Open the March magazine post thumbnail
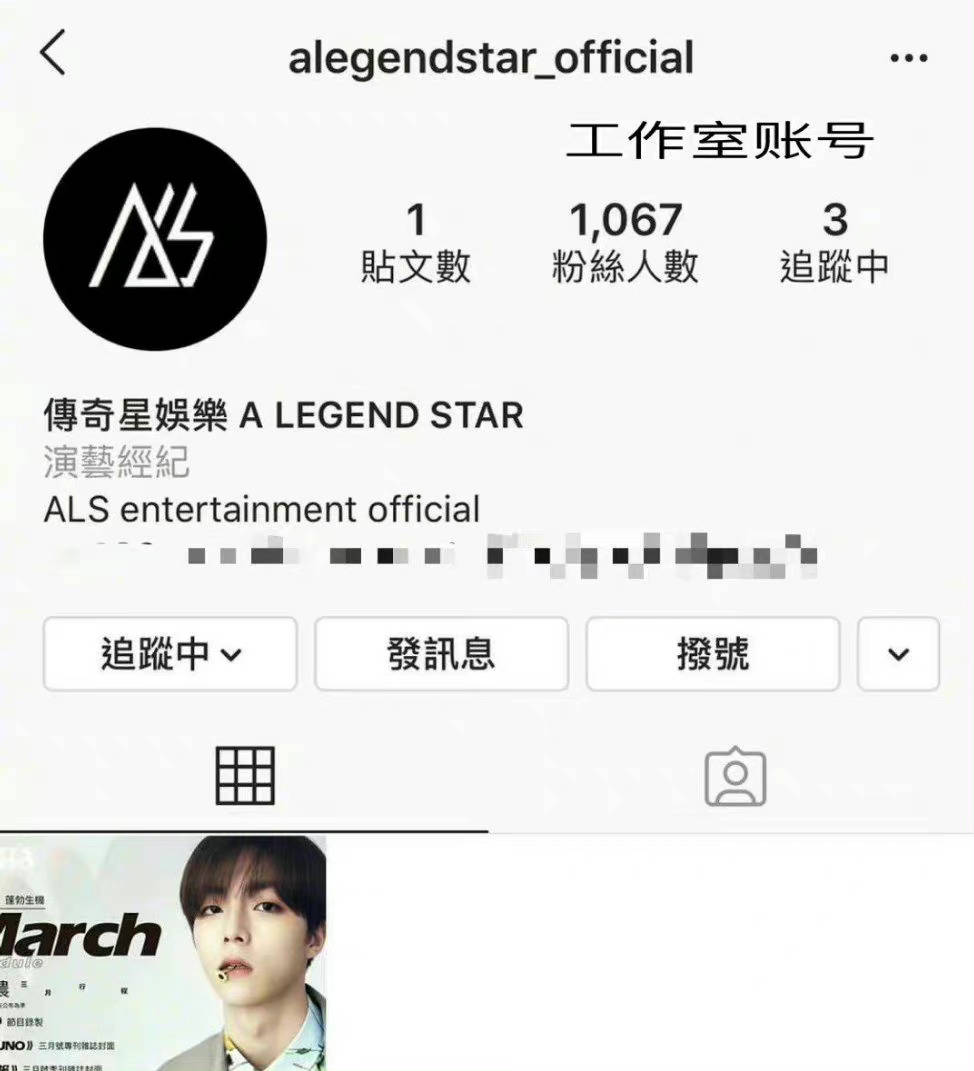 pos(162,952)
